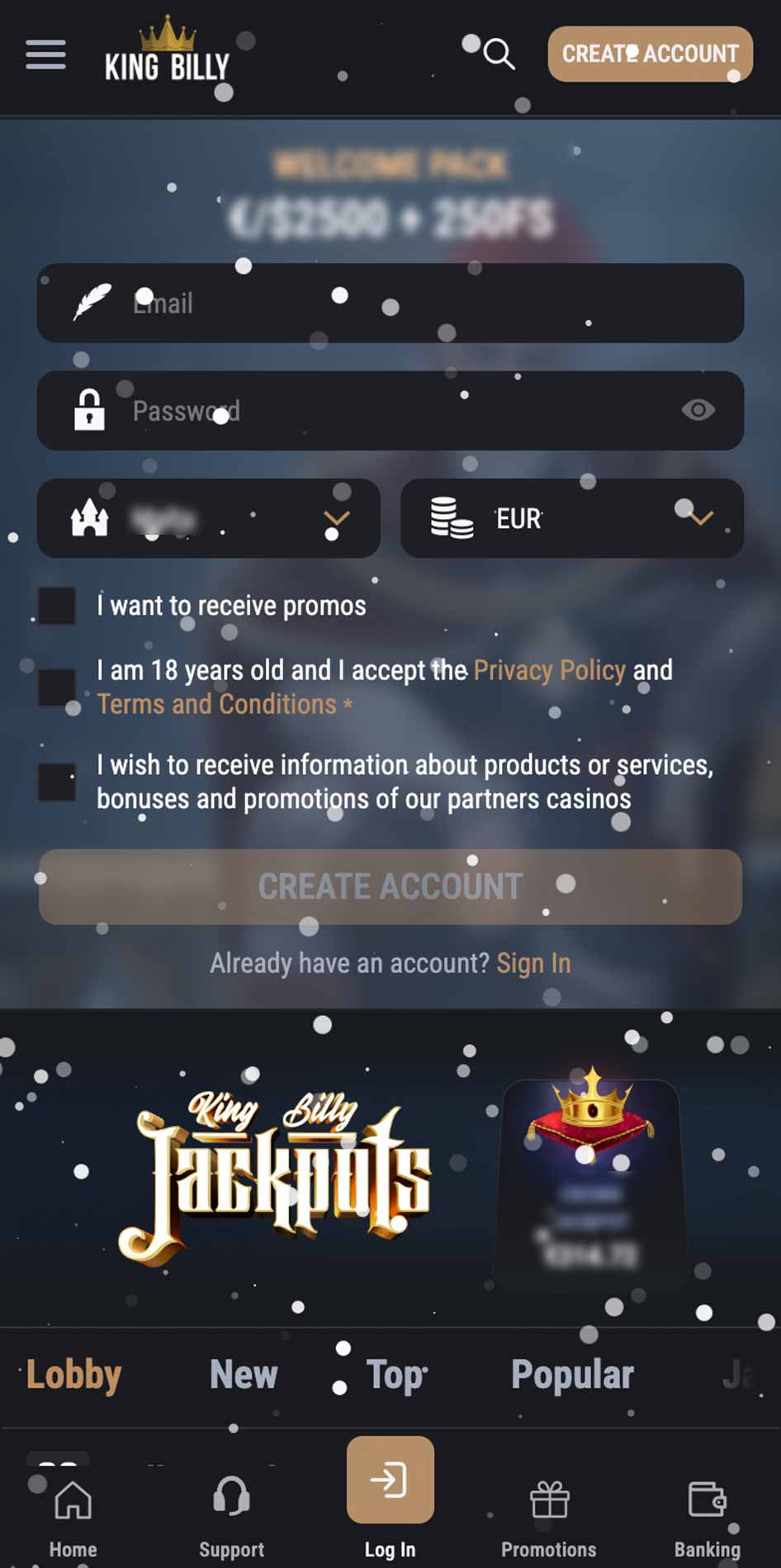Open the Privacy Policy link
Viewport: 781px width, 1568px height.
[x=549, y=670]
